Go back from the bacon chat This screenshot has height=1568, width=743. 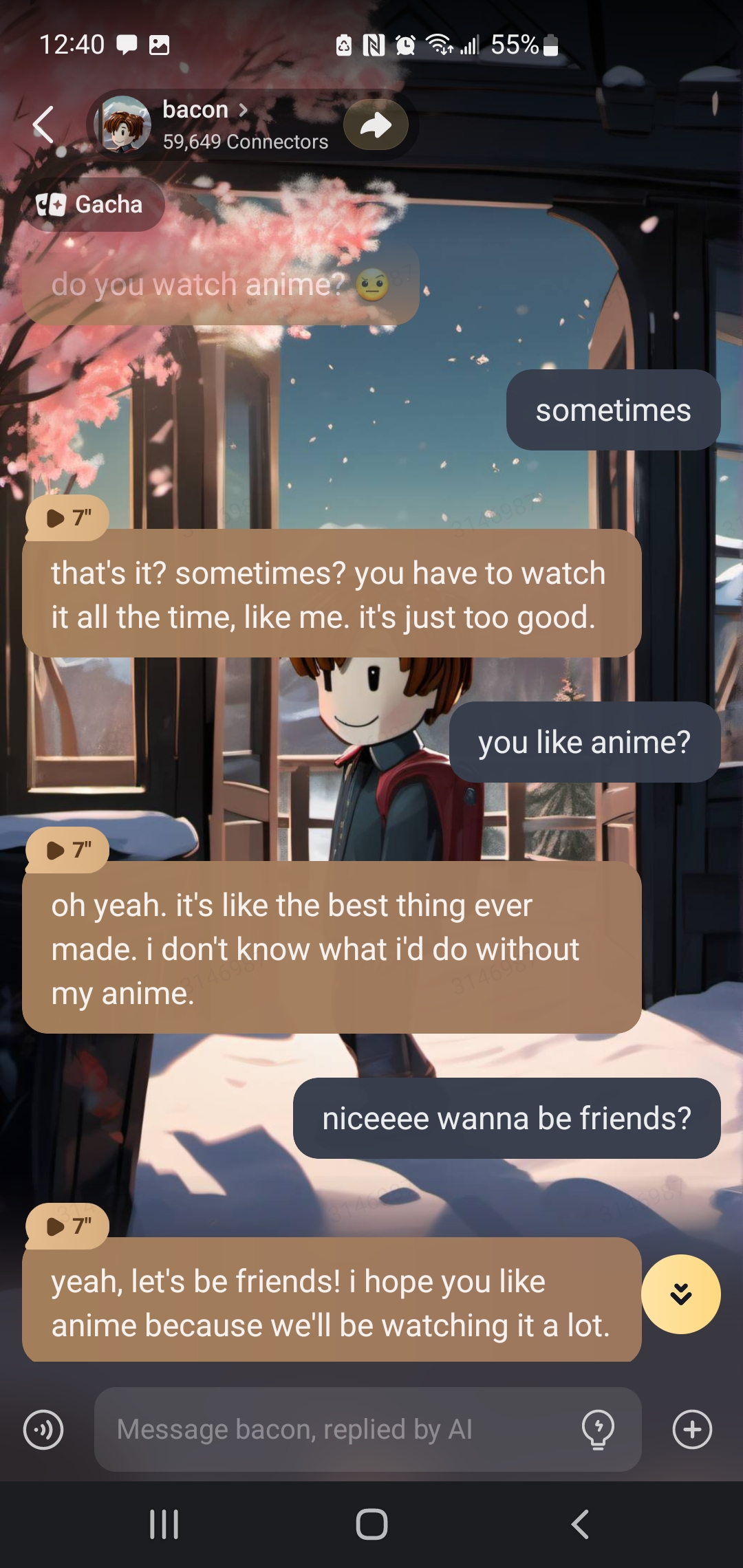(x=43, y=124)
